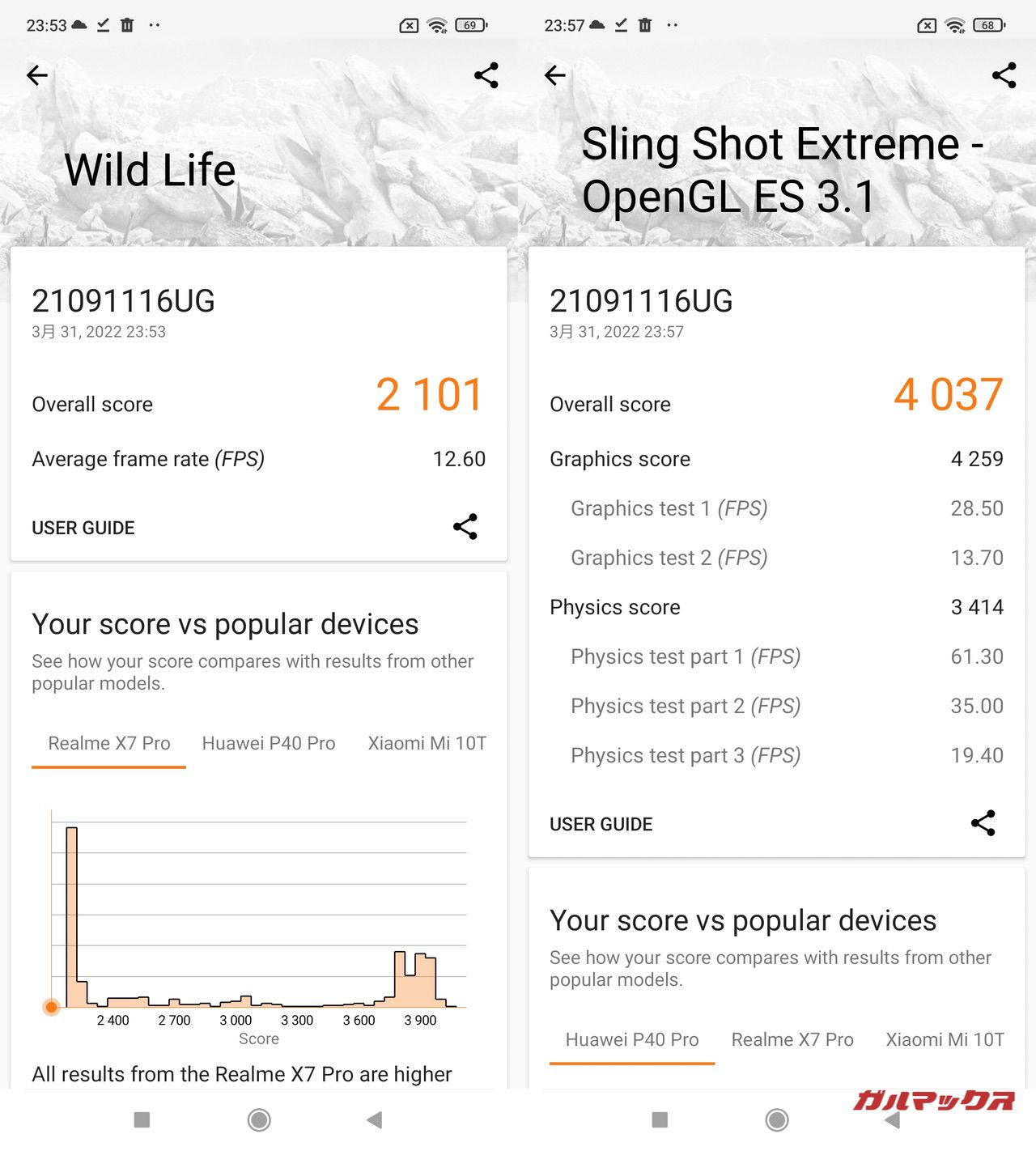Tap the orange dot marker on the score chart
The height and width of the screenshot is (1151, 1036).
coord(51,1008)
